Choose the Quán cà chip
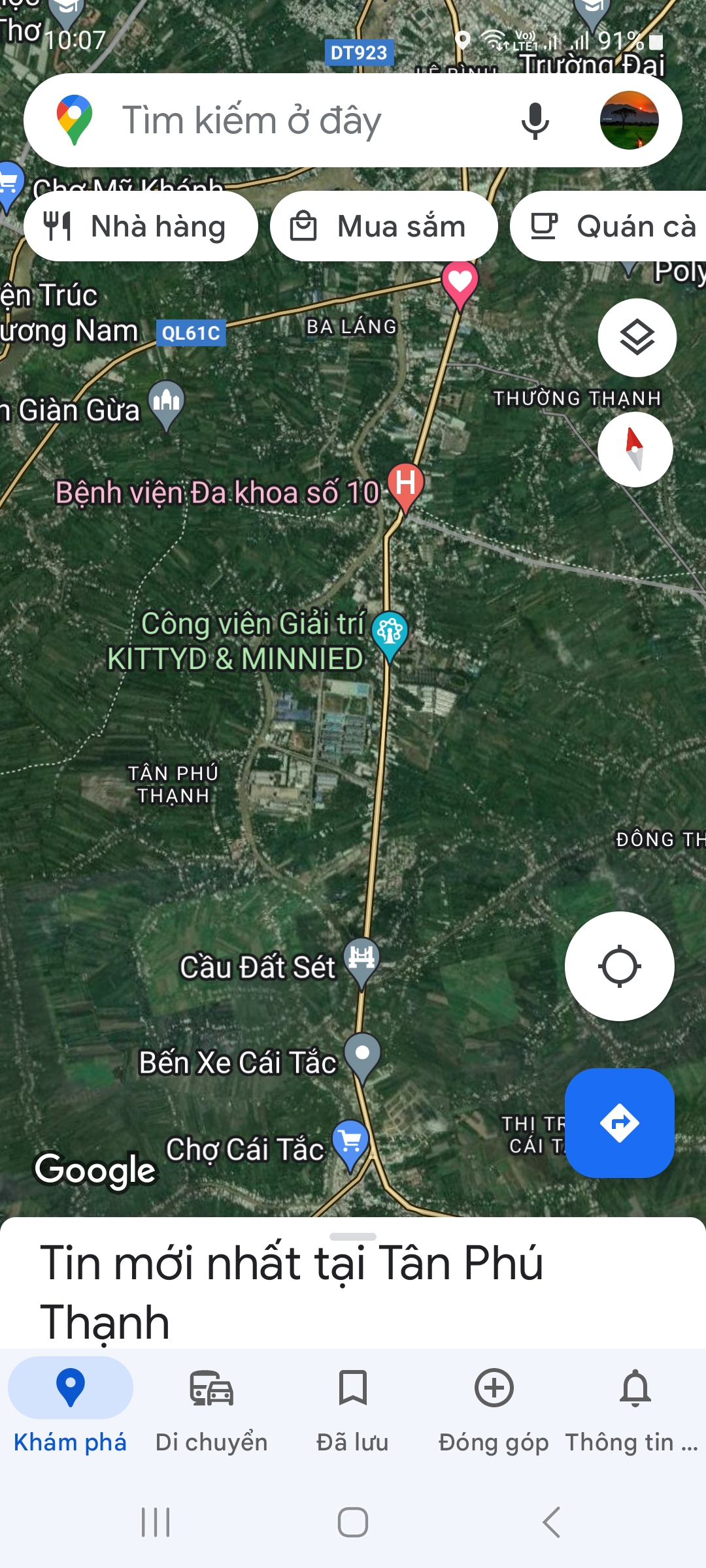 pyautogui.click(x=609, y=227)
